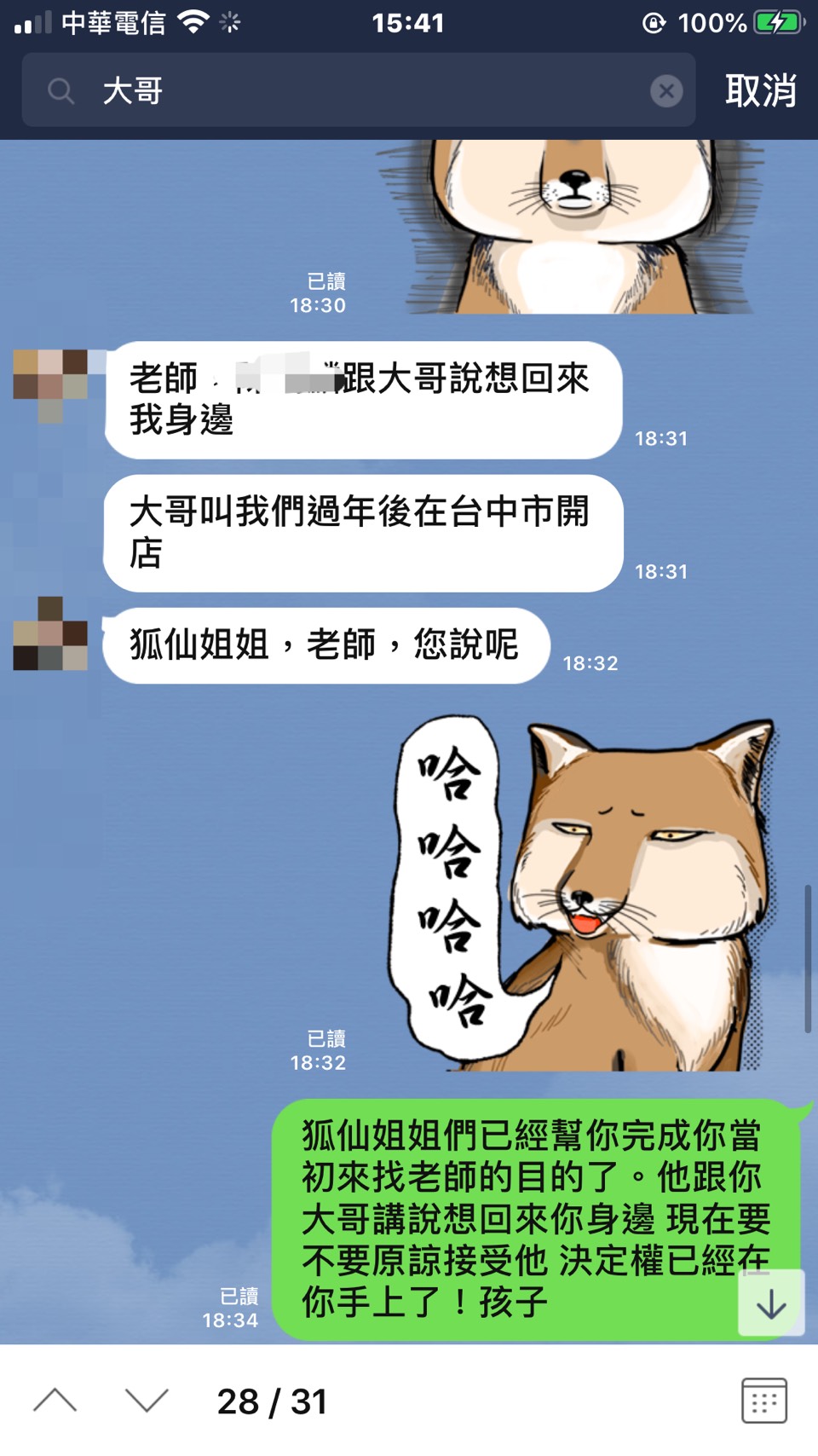Open the calendar date search icon
This screenshot has height=1456, width=818.
click(763, 1401)
